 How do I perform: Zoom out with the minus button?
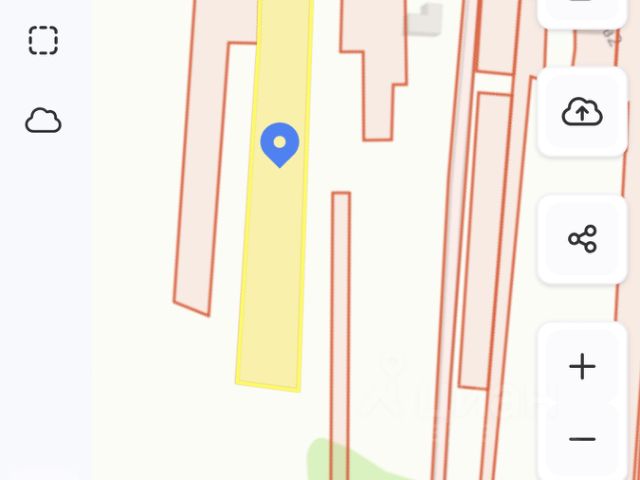[582, 438]
